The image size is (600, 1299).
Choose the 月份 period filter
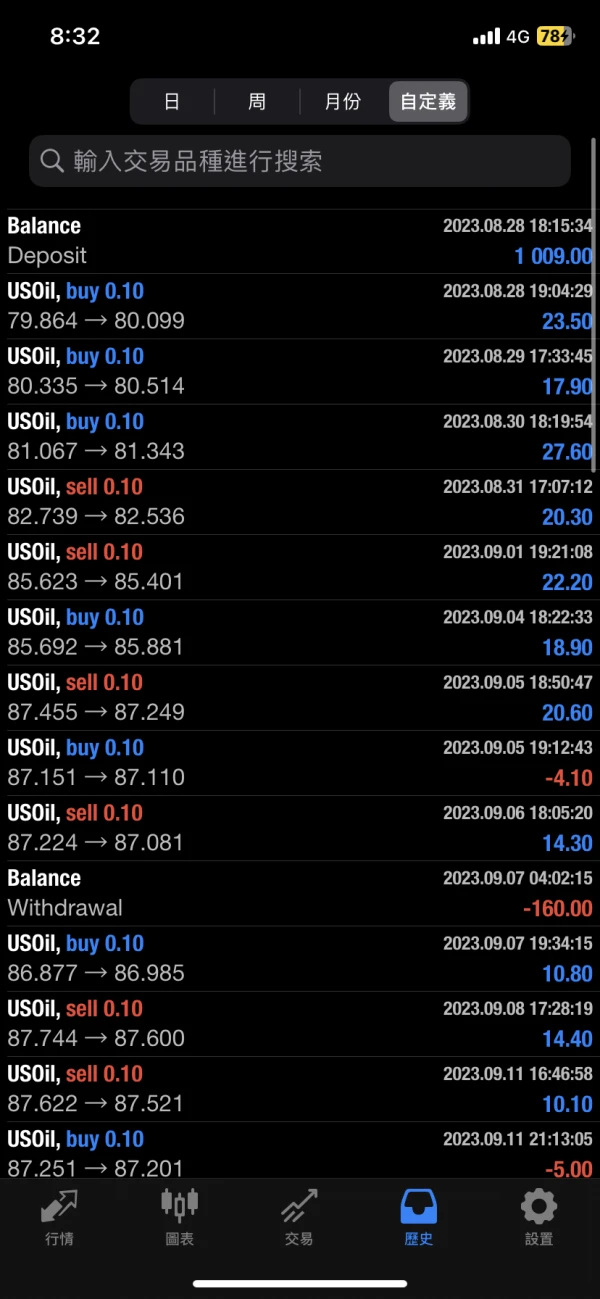tap(343, 102)
